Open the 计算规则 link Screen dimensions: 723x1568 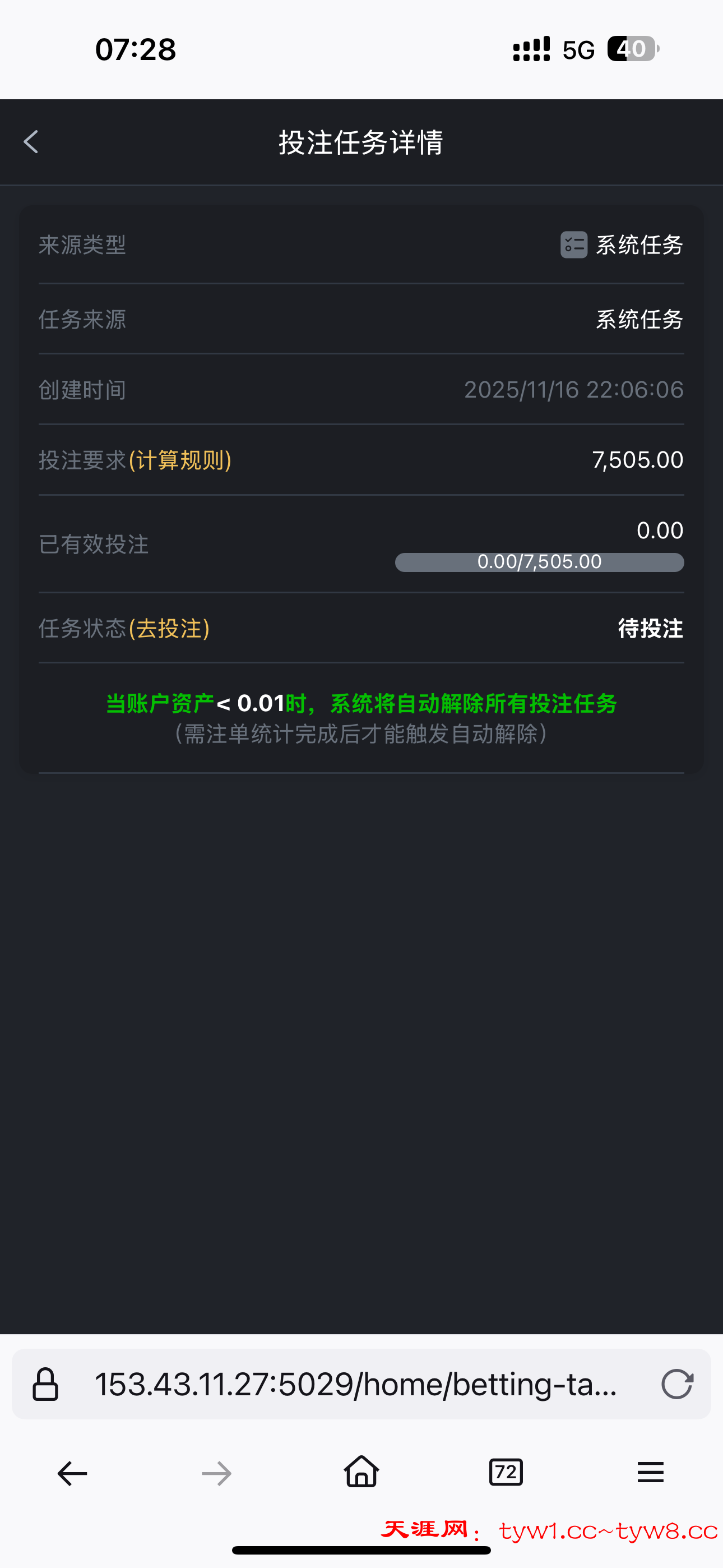point(179,461)
